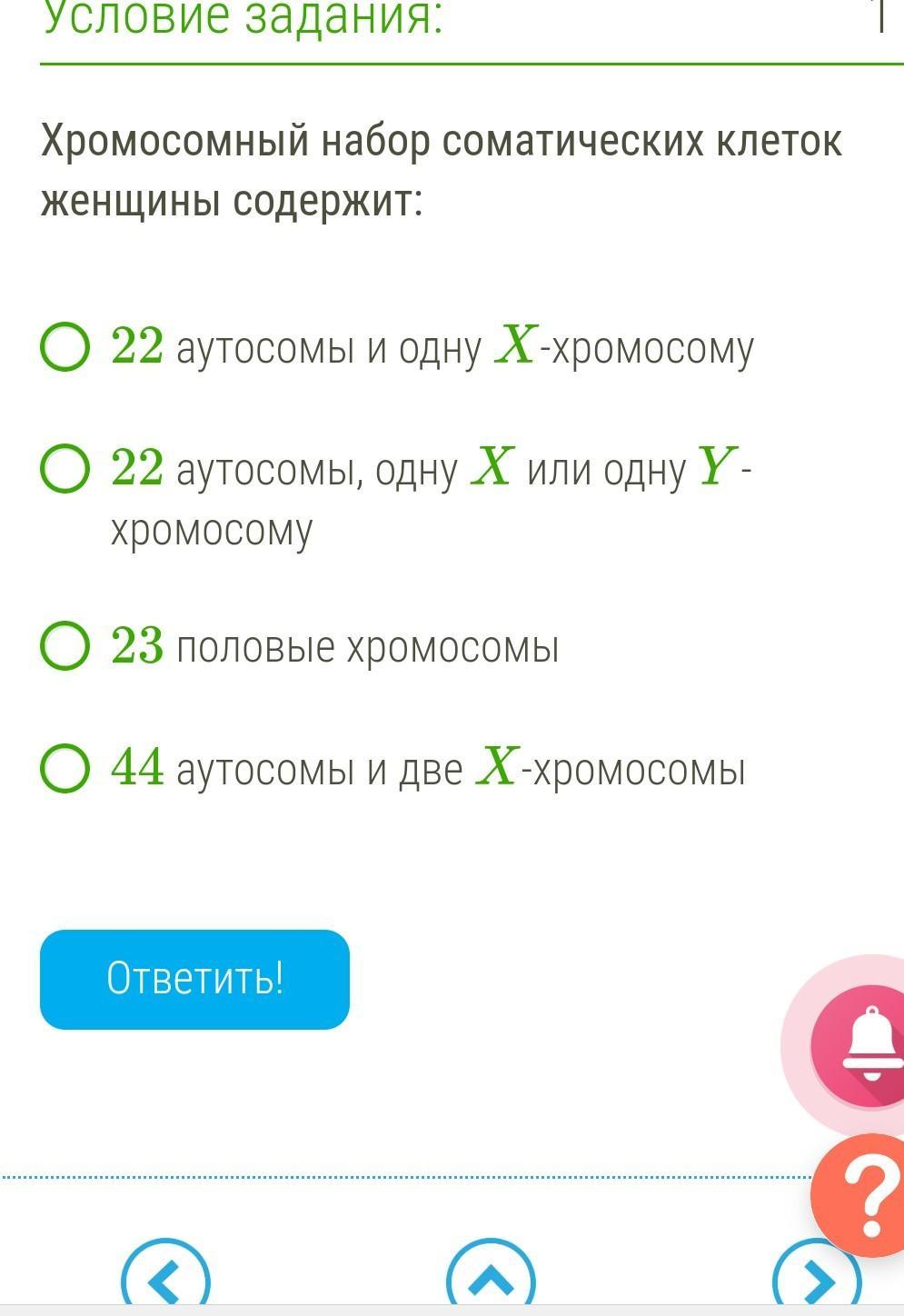Viewport: 904px width, 1316px height.
Task: Select "22 аутосомы и одну X-хромосому" option
Action: pos(65,346)
